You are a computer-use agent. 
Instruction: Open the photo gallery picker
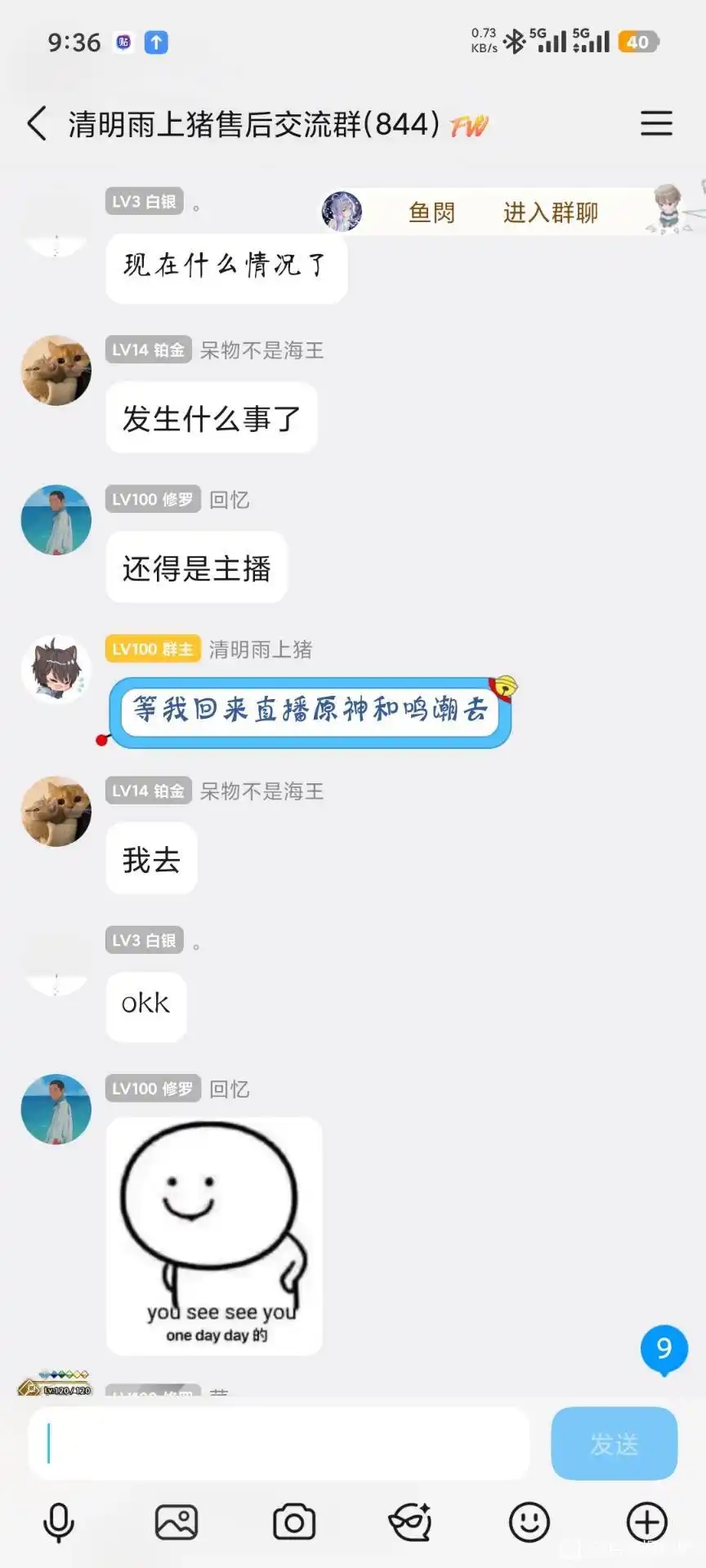pyautogui.click(x=176, y=1522)
